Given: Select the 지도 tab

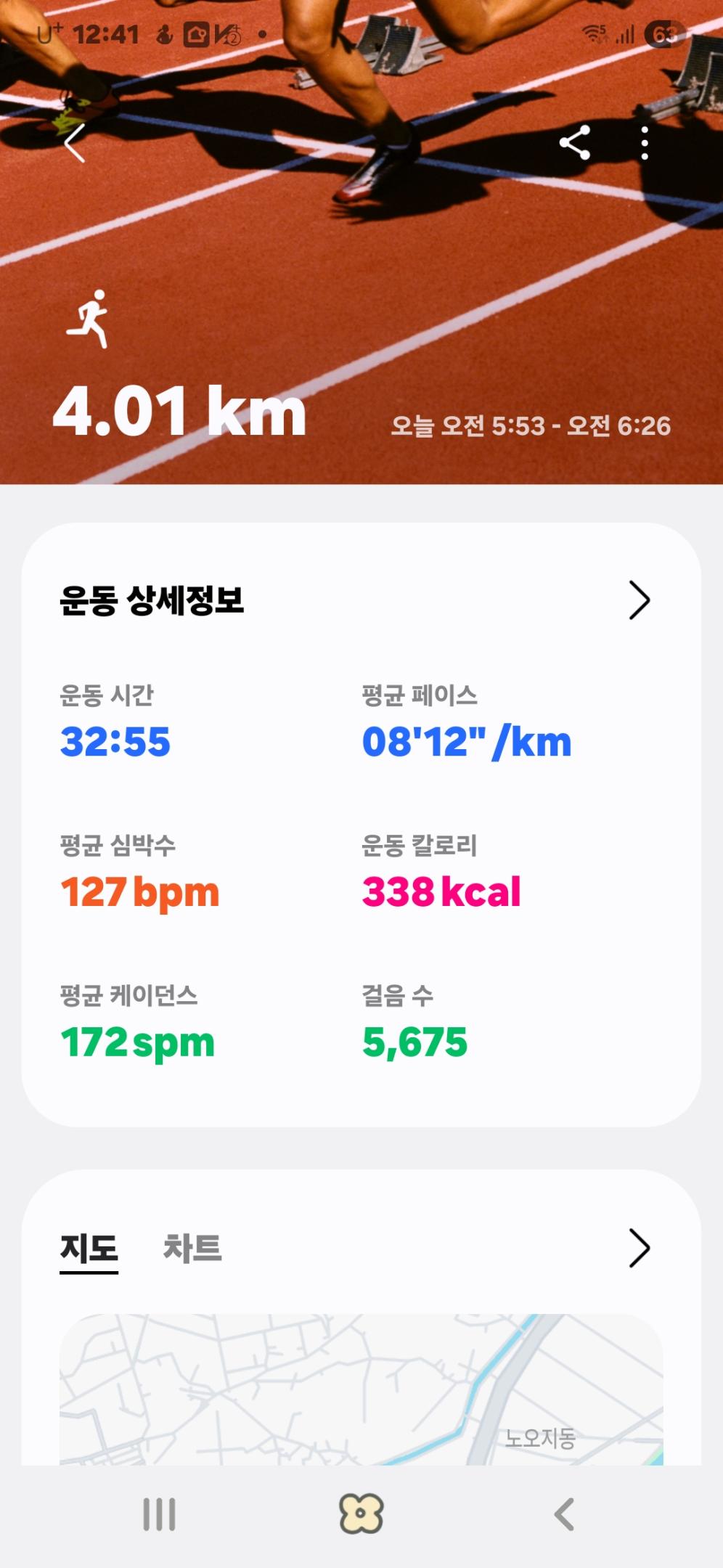Looking at the screenshot, I should click(89, 1249).
